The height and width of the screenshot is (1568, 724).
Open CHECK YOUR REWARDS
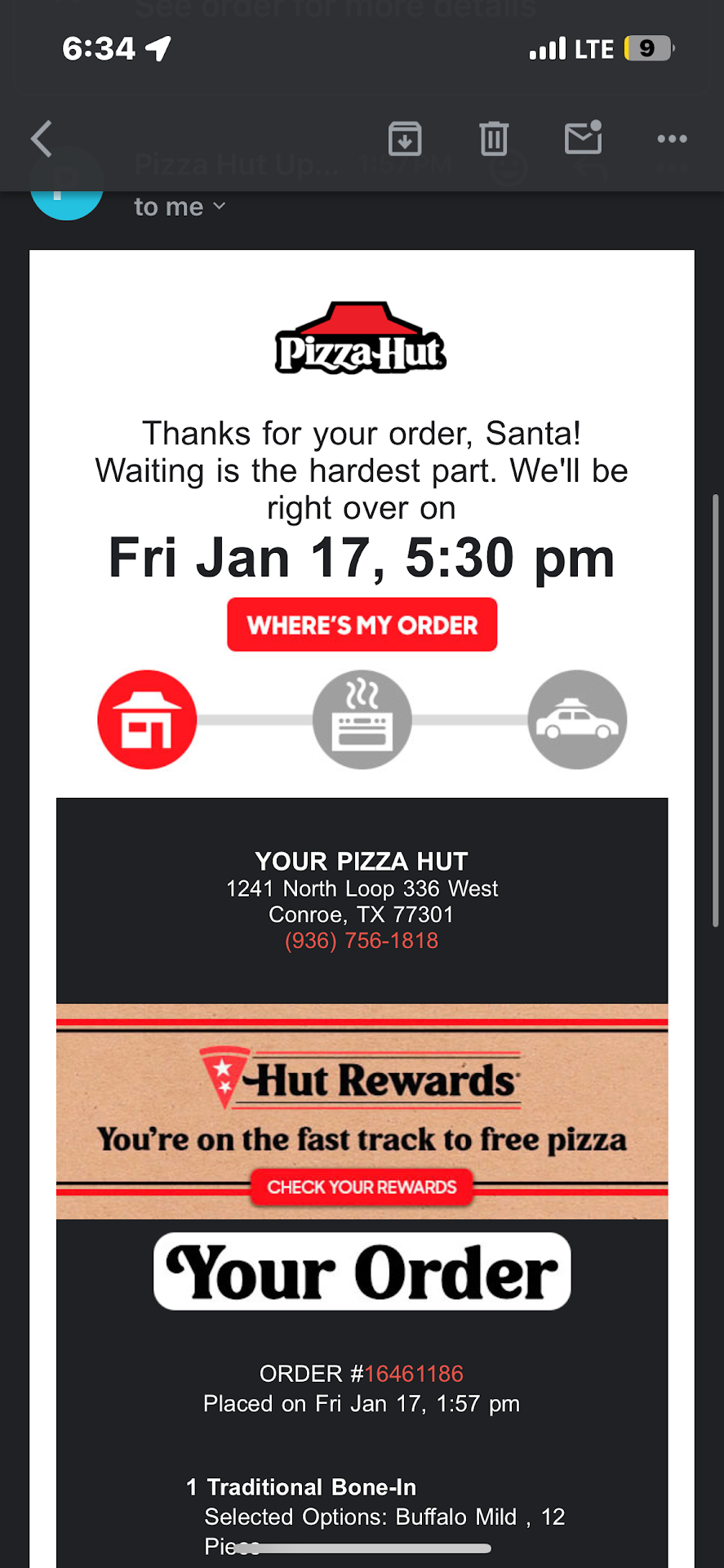(x=362, y=1187)
